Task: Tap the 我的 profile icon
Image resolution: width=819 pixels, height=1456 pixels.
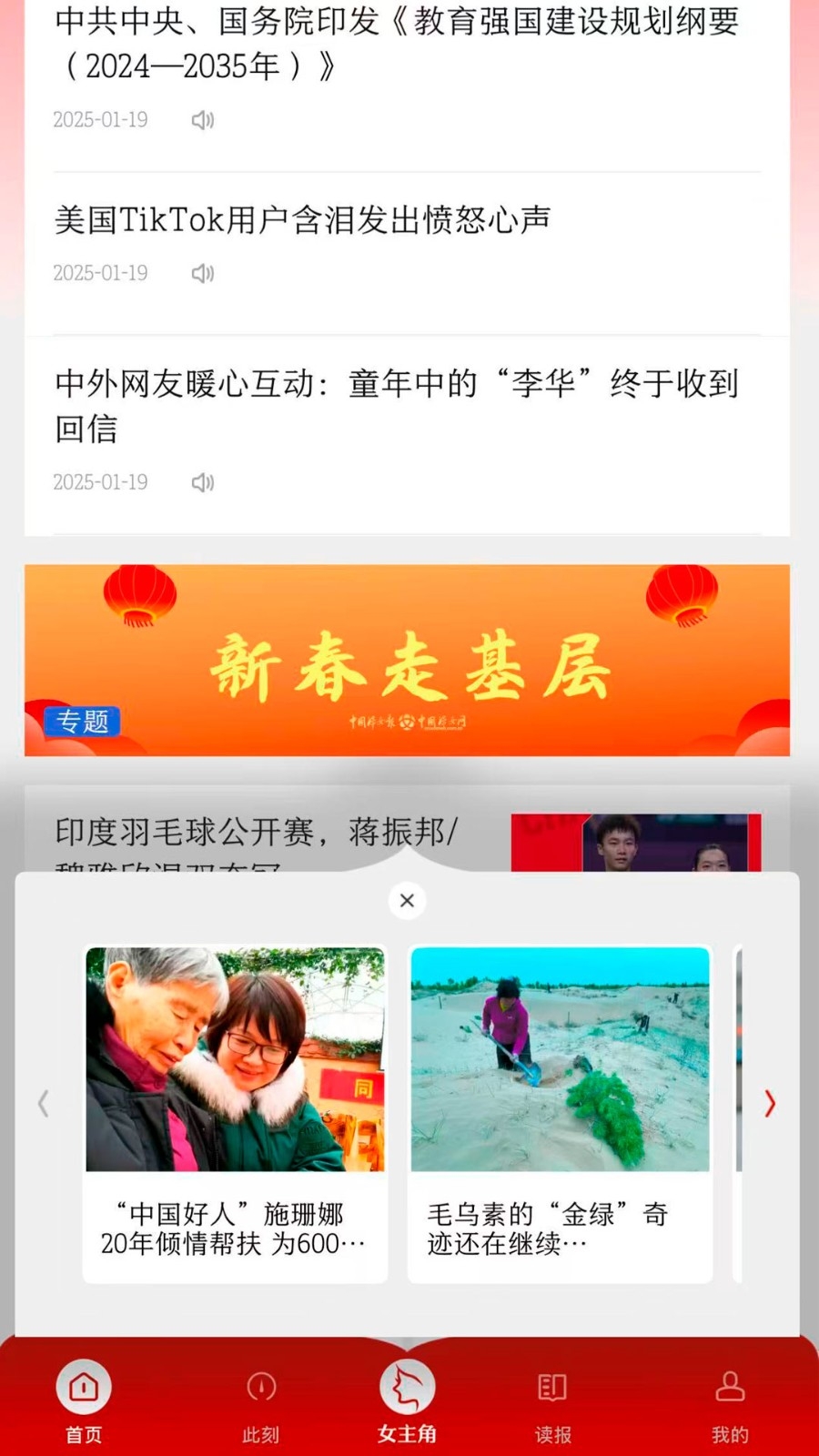Action: 729,1386
